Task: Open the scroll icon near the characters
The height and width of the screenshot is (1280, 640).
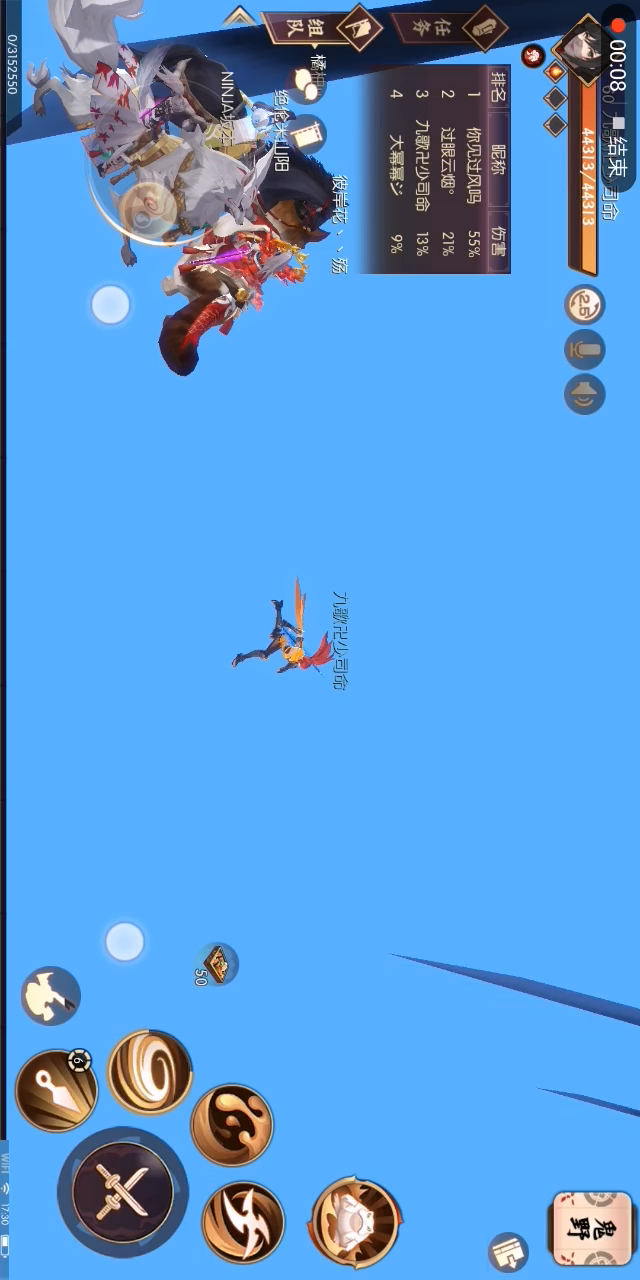Action: coord(309,134)
